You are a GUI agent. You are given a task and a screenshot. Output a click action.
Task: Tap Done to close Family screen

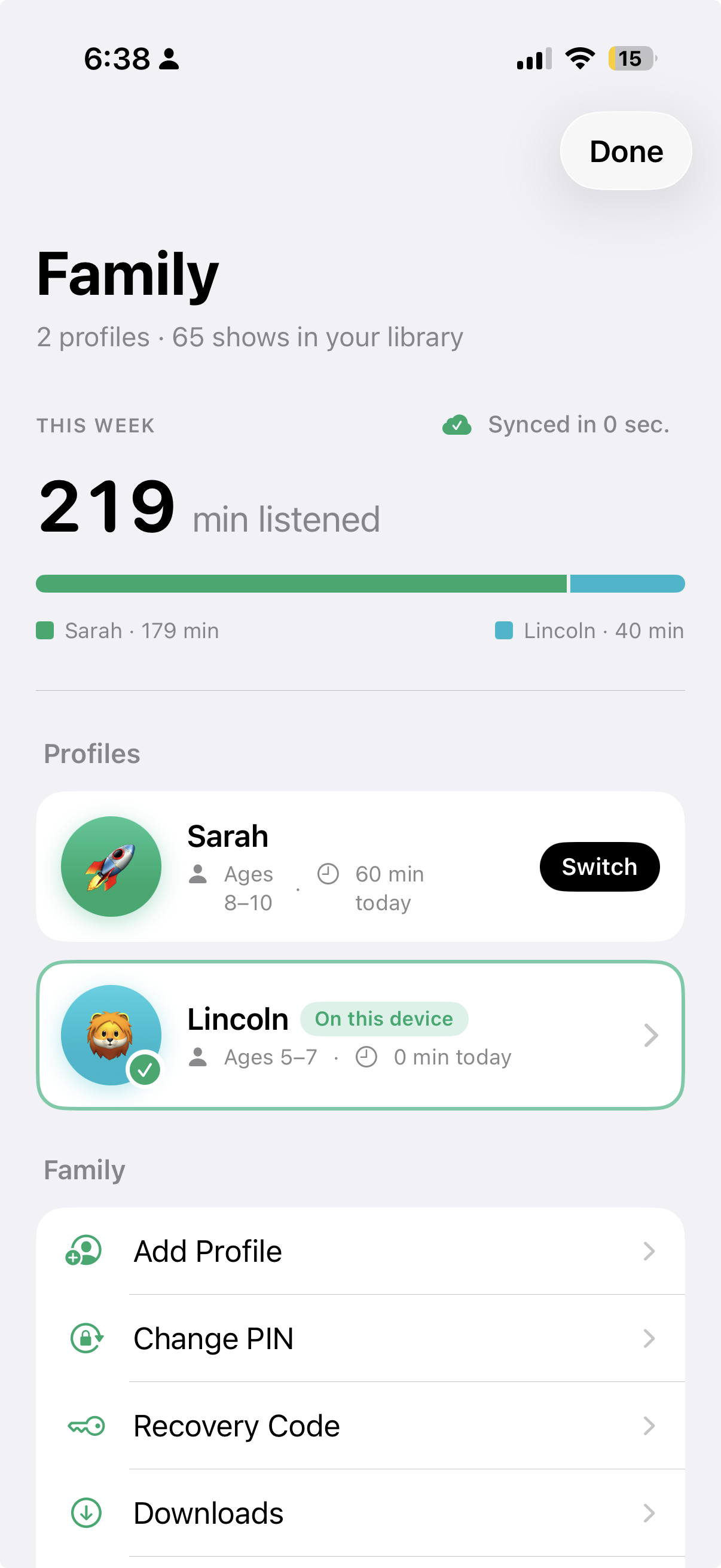(x=625, y=151)
